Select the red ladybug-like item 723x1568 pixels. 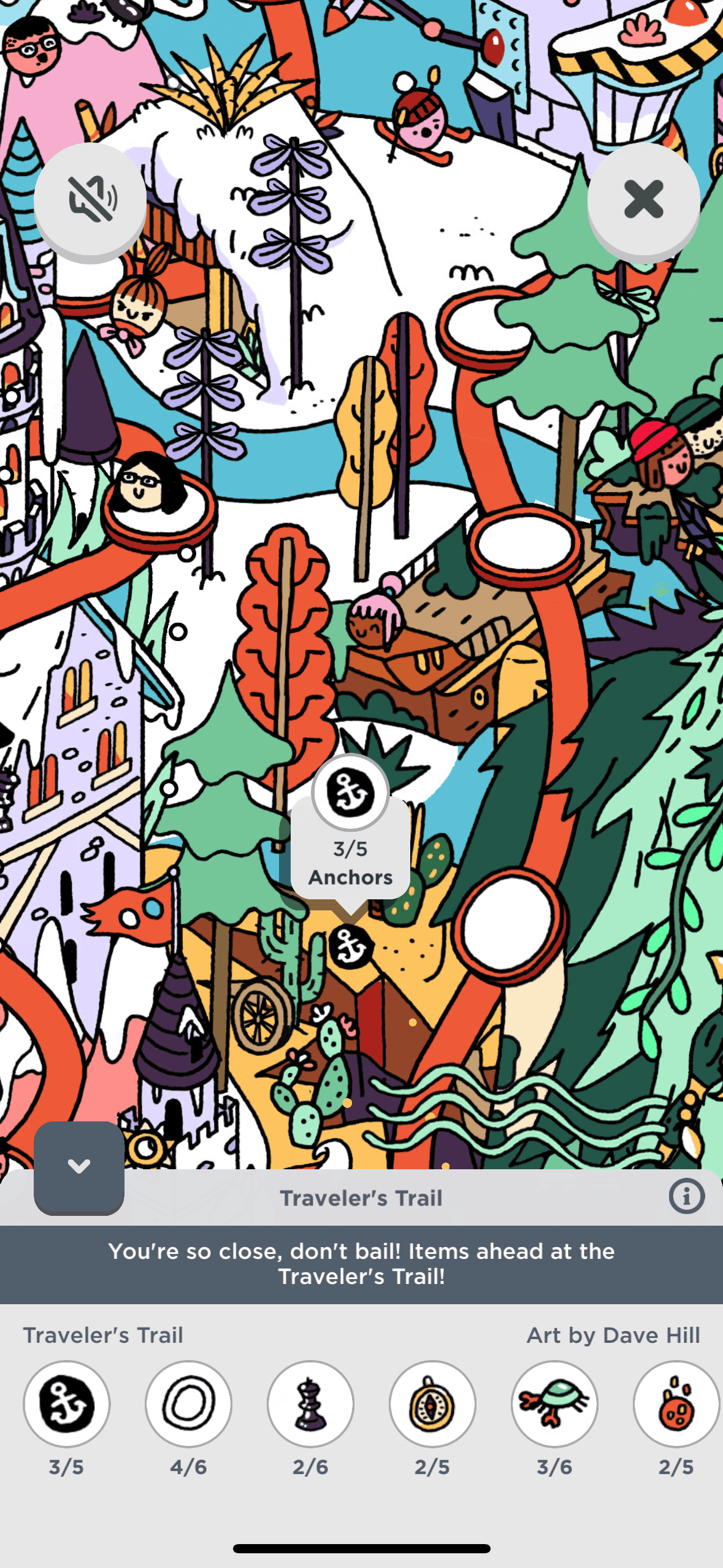(676, 1404)
